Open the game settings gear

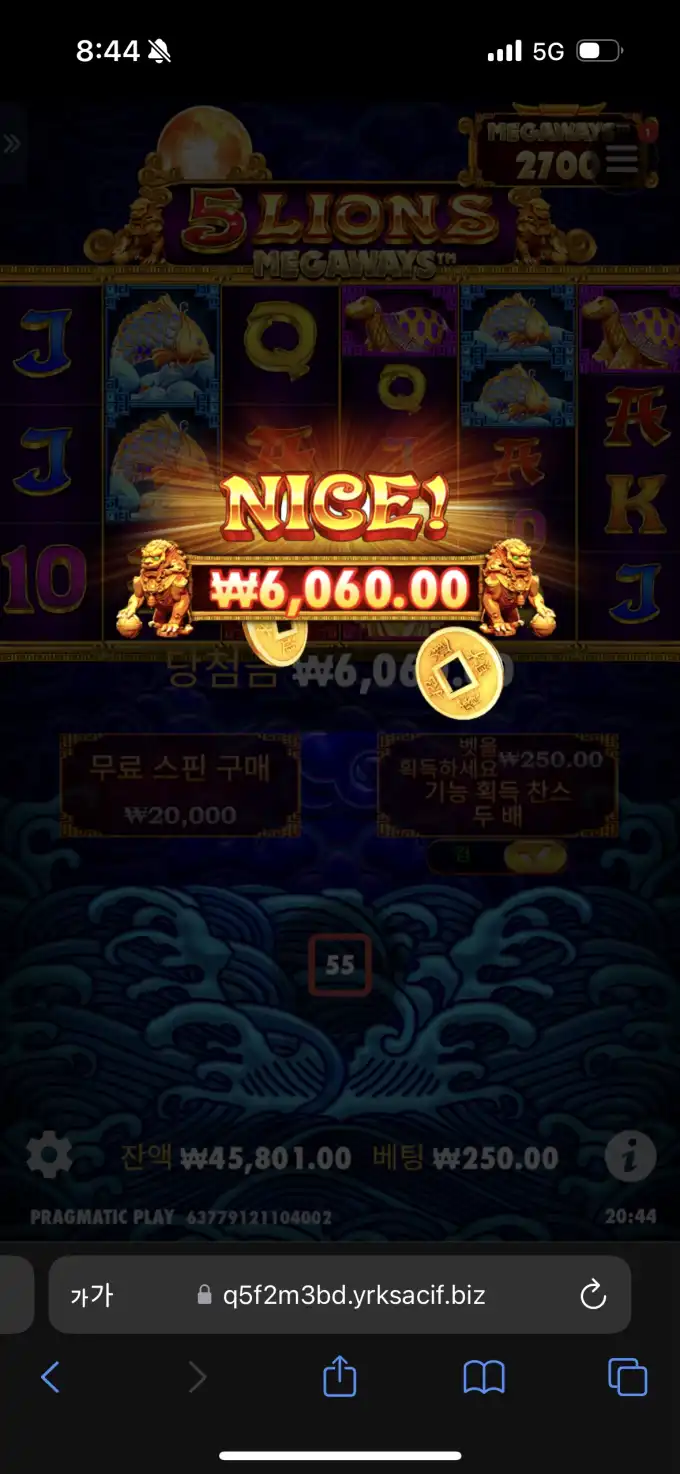(49, 1157)
